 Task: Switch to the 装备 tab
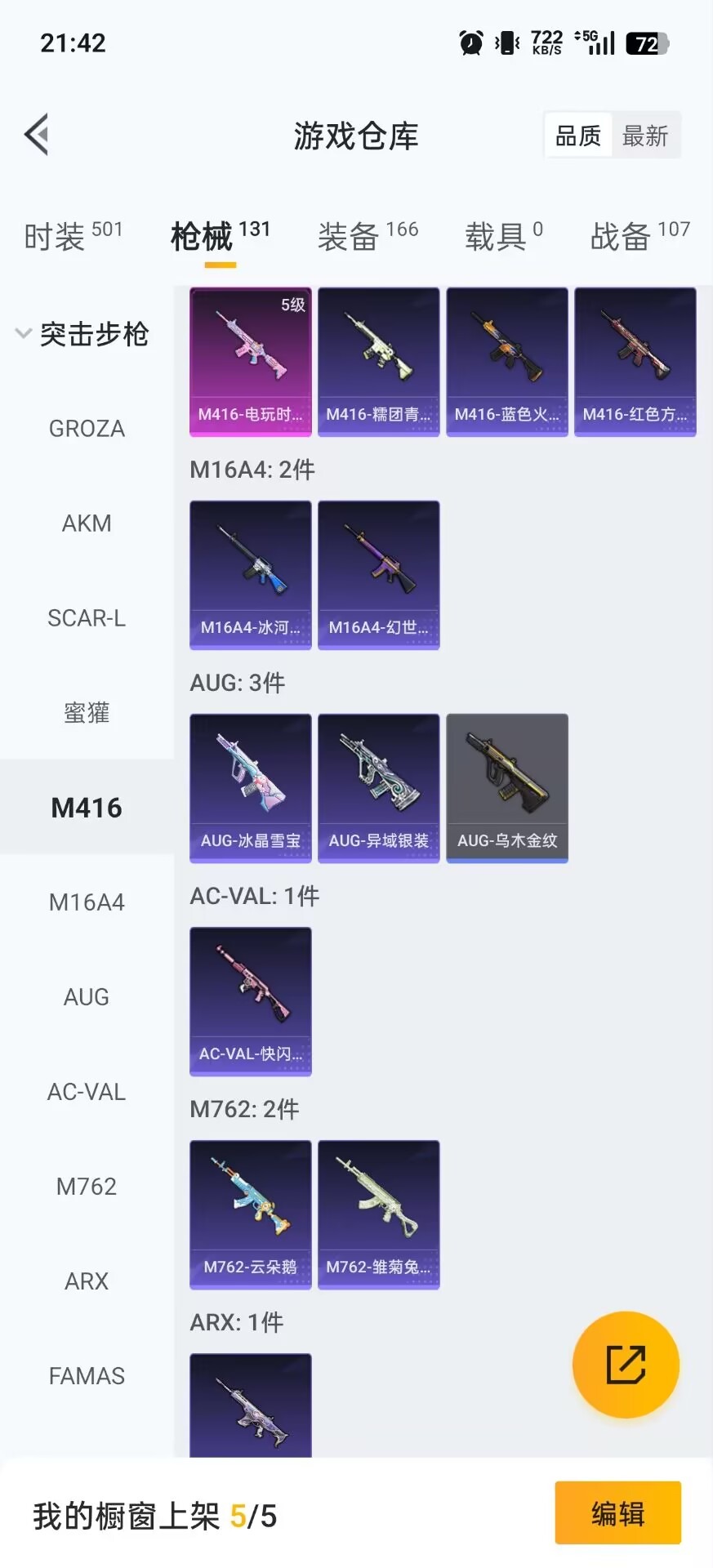pyautogui.click(x=368, y=236)
